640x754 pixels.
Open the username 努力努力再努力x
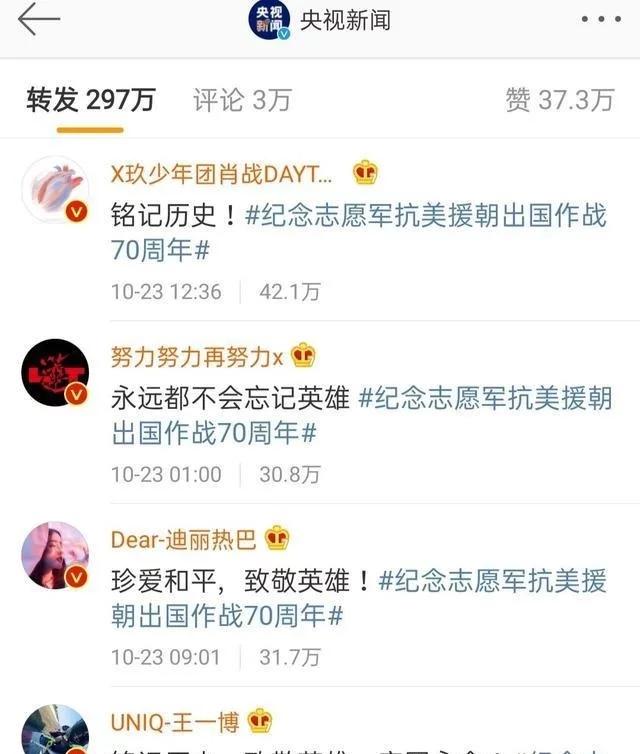tap(197, 356)
